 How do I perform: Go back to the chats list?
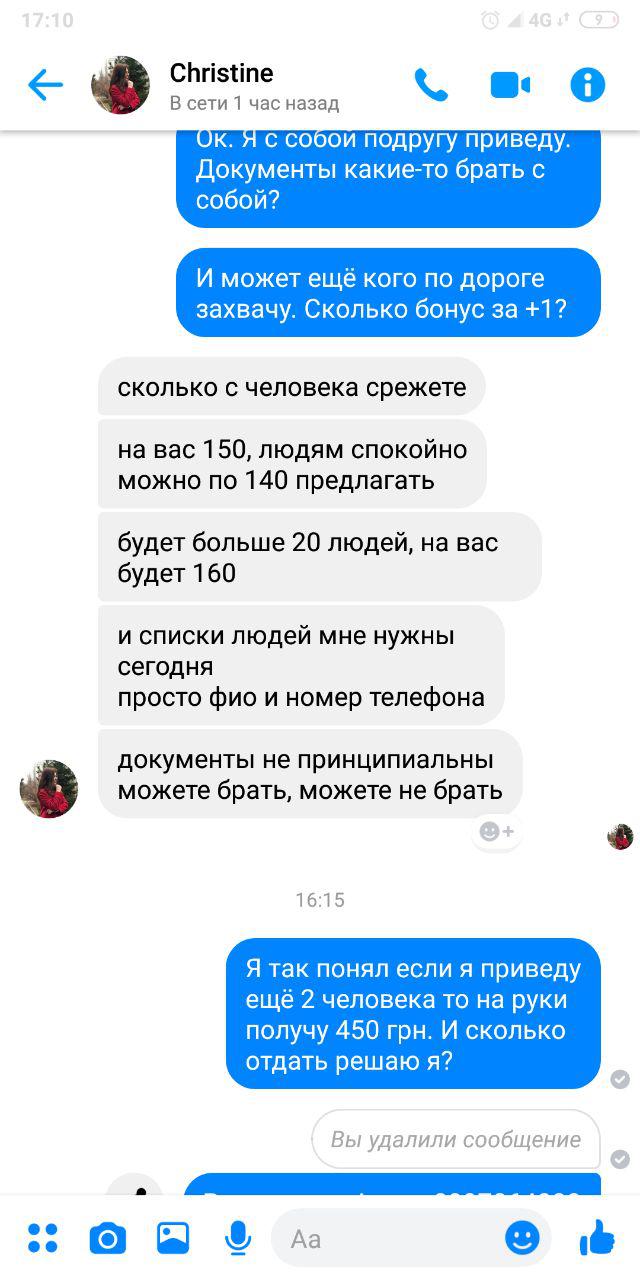click(x=45, y=86)
